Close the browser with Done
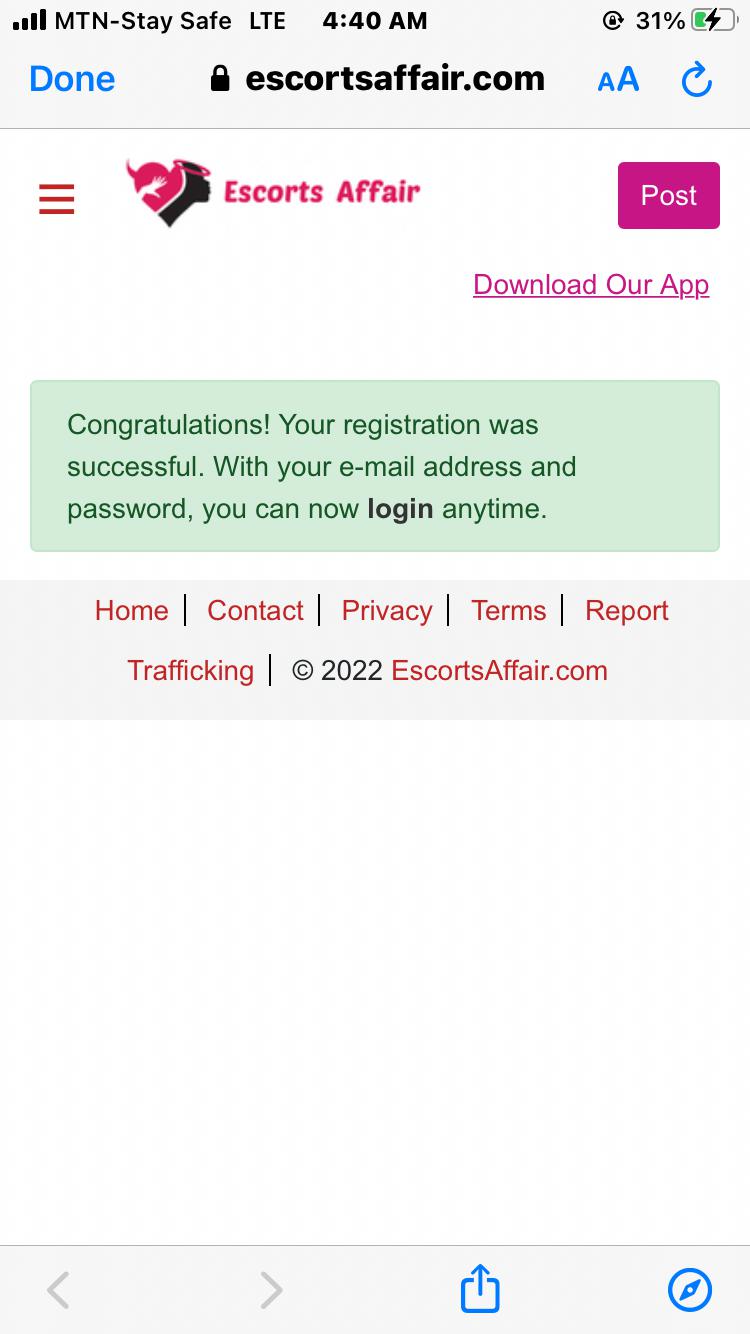 (72, 79)
